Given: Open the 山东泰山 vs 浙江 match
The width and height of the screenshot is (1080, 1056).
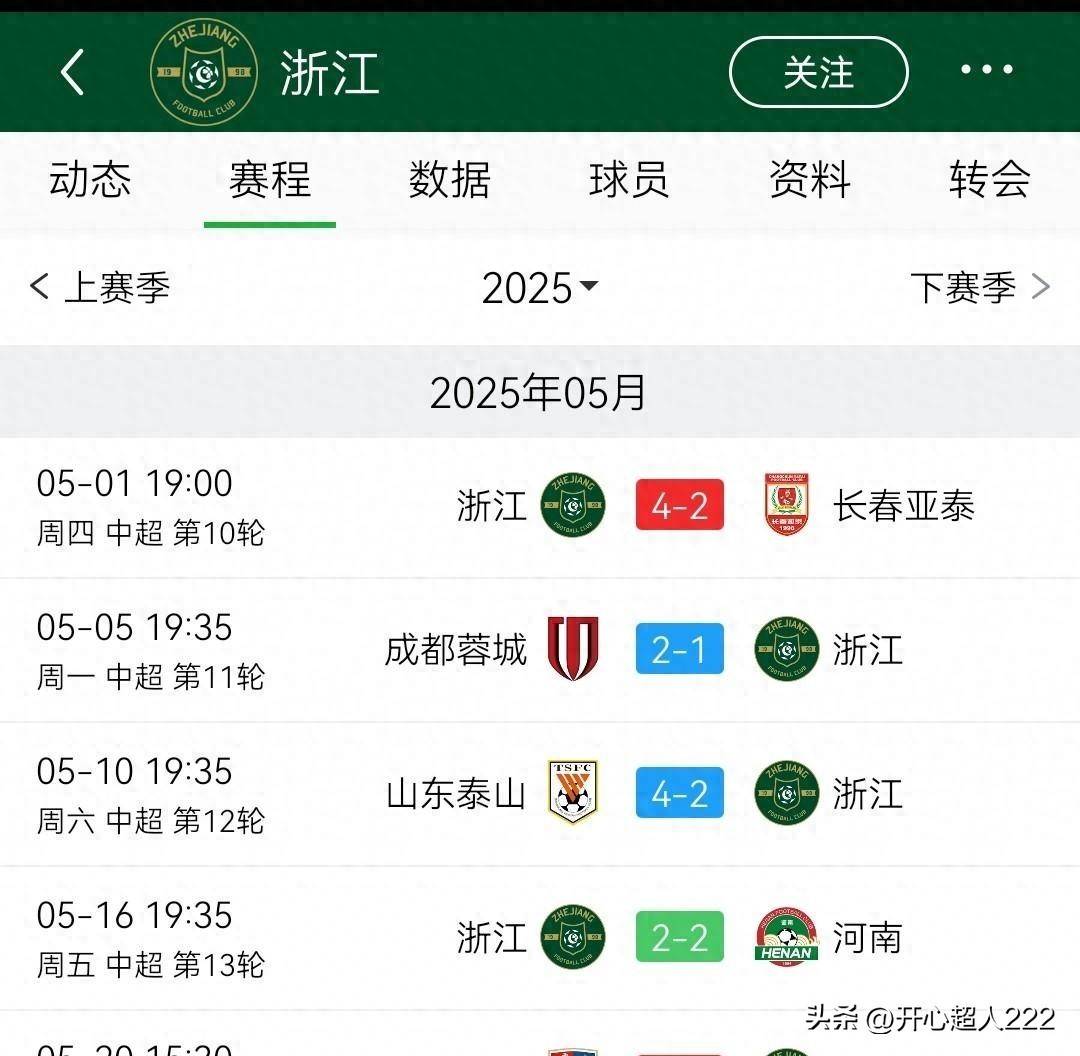Looking at the screenshot, I should (x=540, y=794).
